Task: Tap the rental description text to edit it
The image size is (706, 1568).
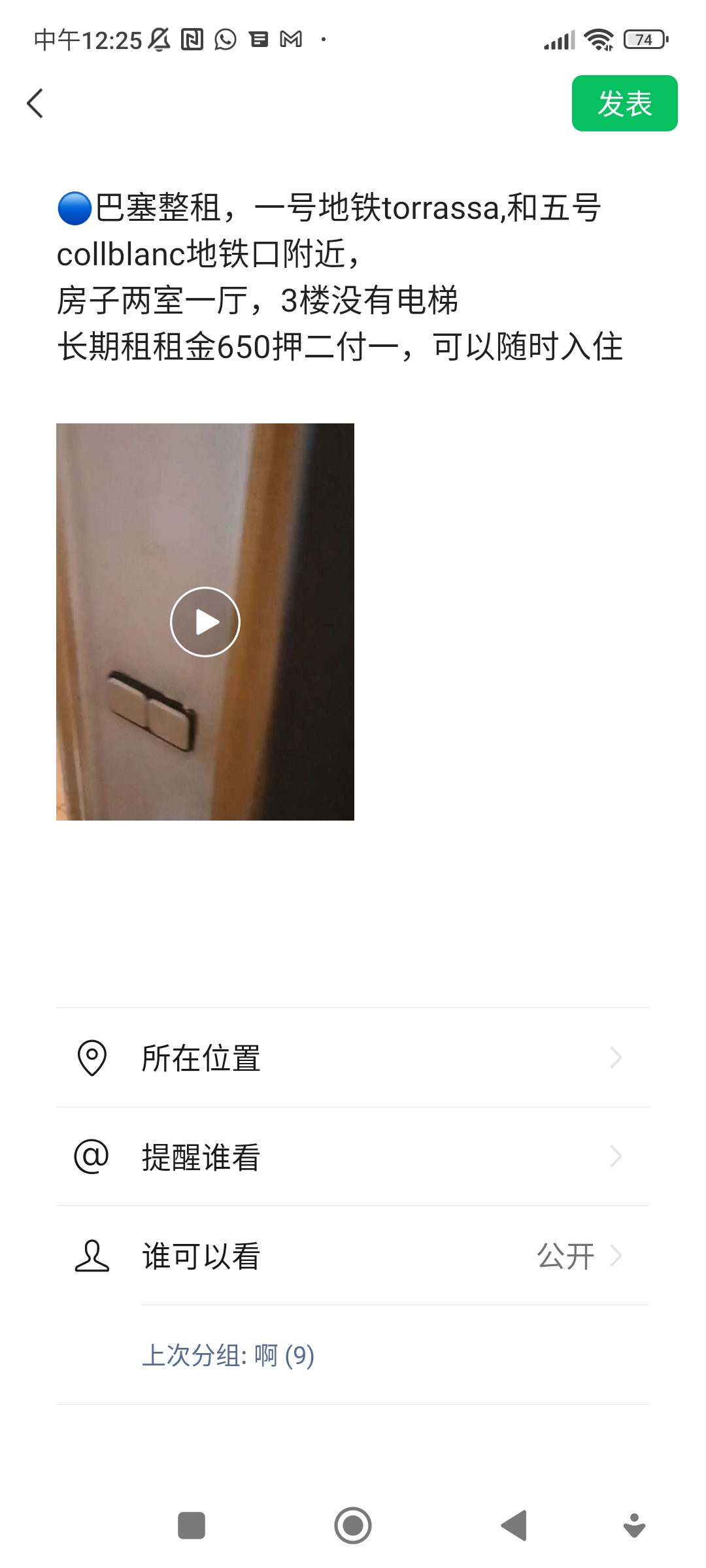Action: click(327, 274)
